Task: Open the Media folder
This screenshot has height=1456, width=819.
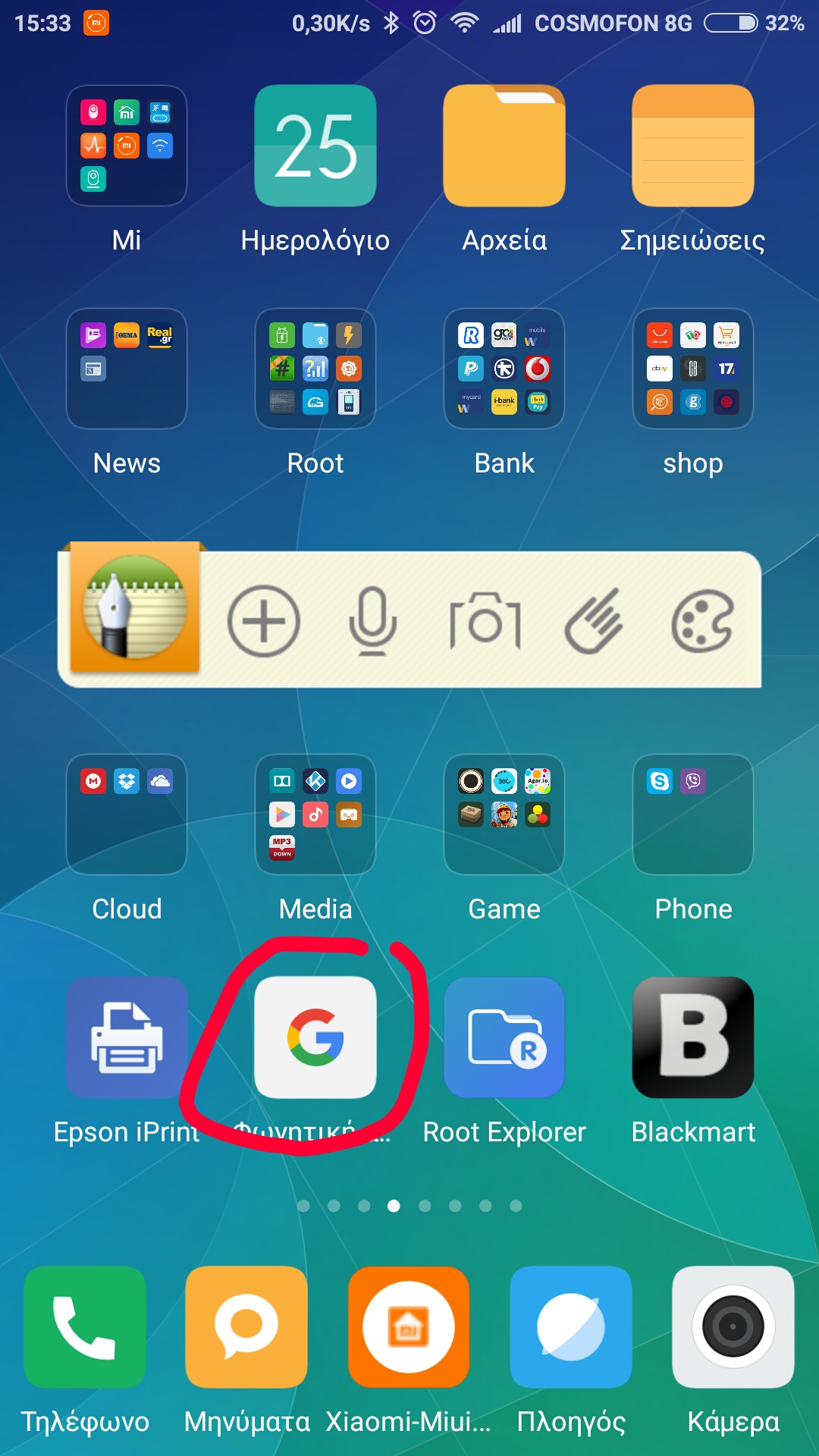Action: pos(315,814)
